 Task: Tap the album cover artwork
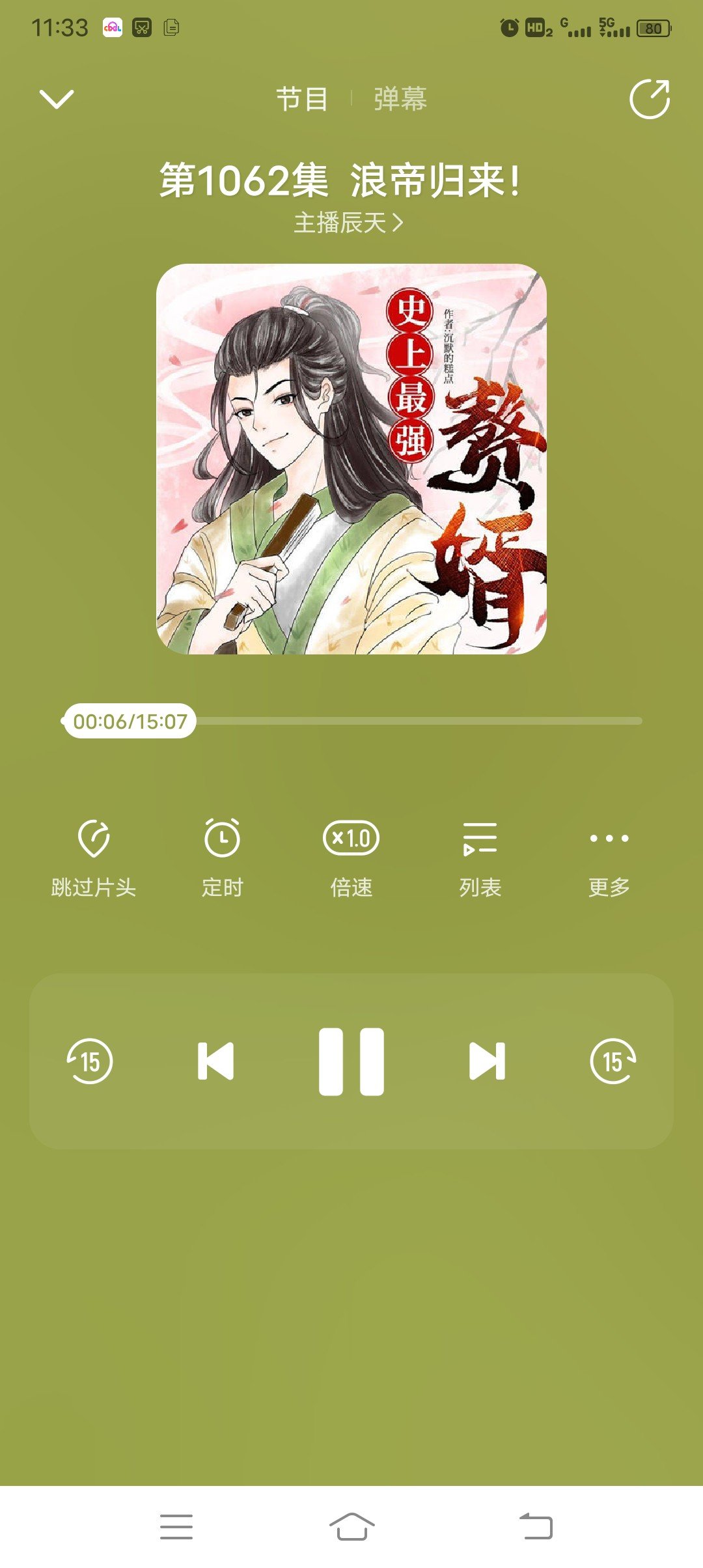[x=351, y=459]
